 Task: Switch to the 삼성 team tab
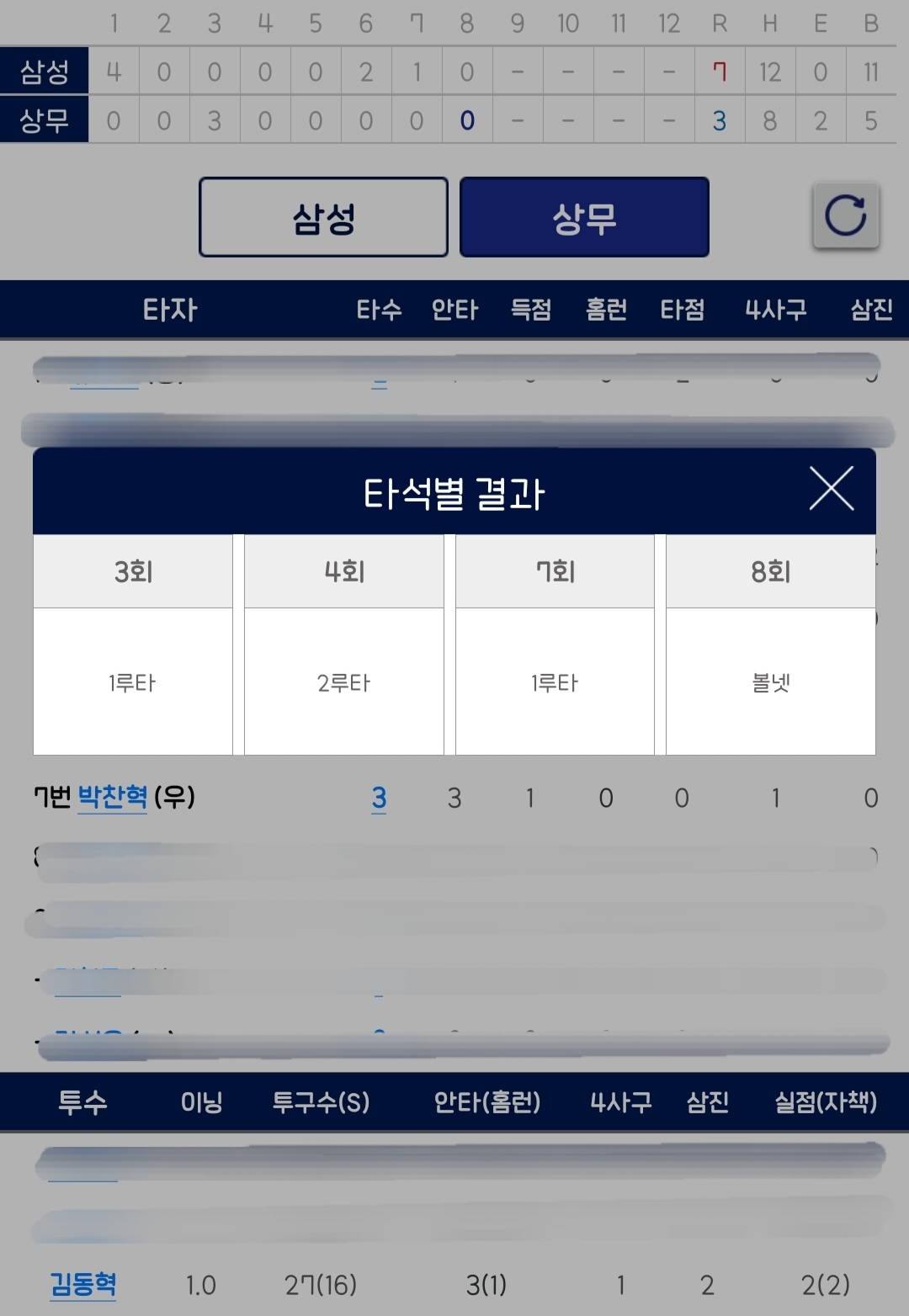pos(323,217)
